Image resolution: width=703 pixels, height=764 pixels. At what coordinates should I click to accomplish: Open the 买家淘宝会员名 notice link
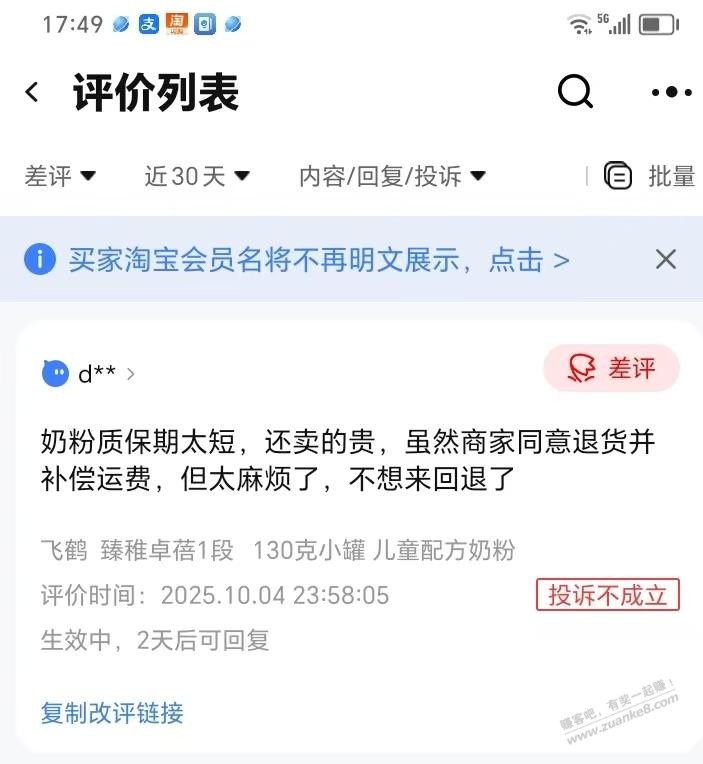(x=318, y=260)
